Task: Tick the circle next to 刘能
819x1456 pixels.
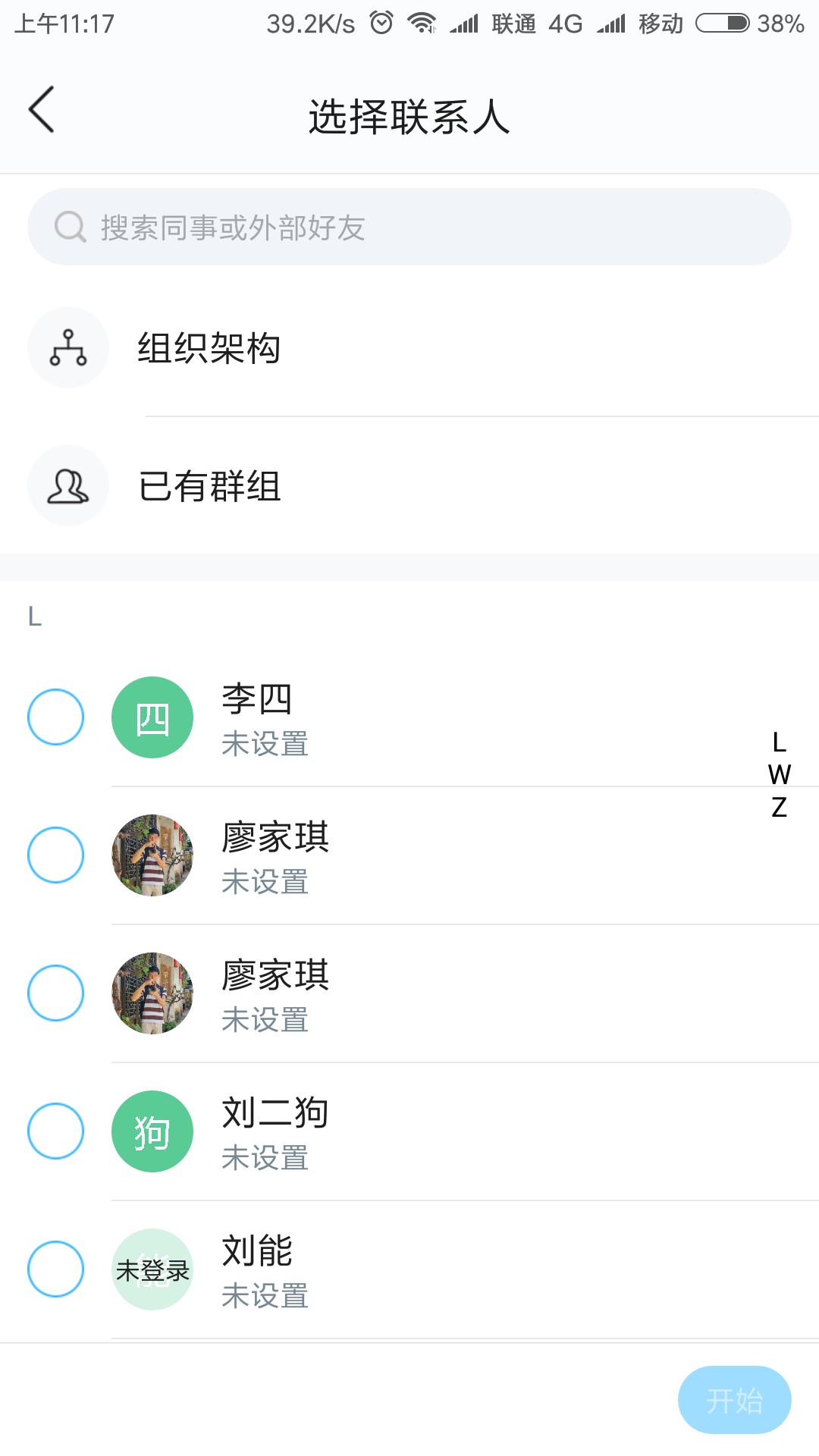Action: pos(55,1268)
